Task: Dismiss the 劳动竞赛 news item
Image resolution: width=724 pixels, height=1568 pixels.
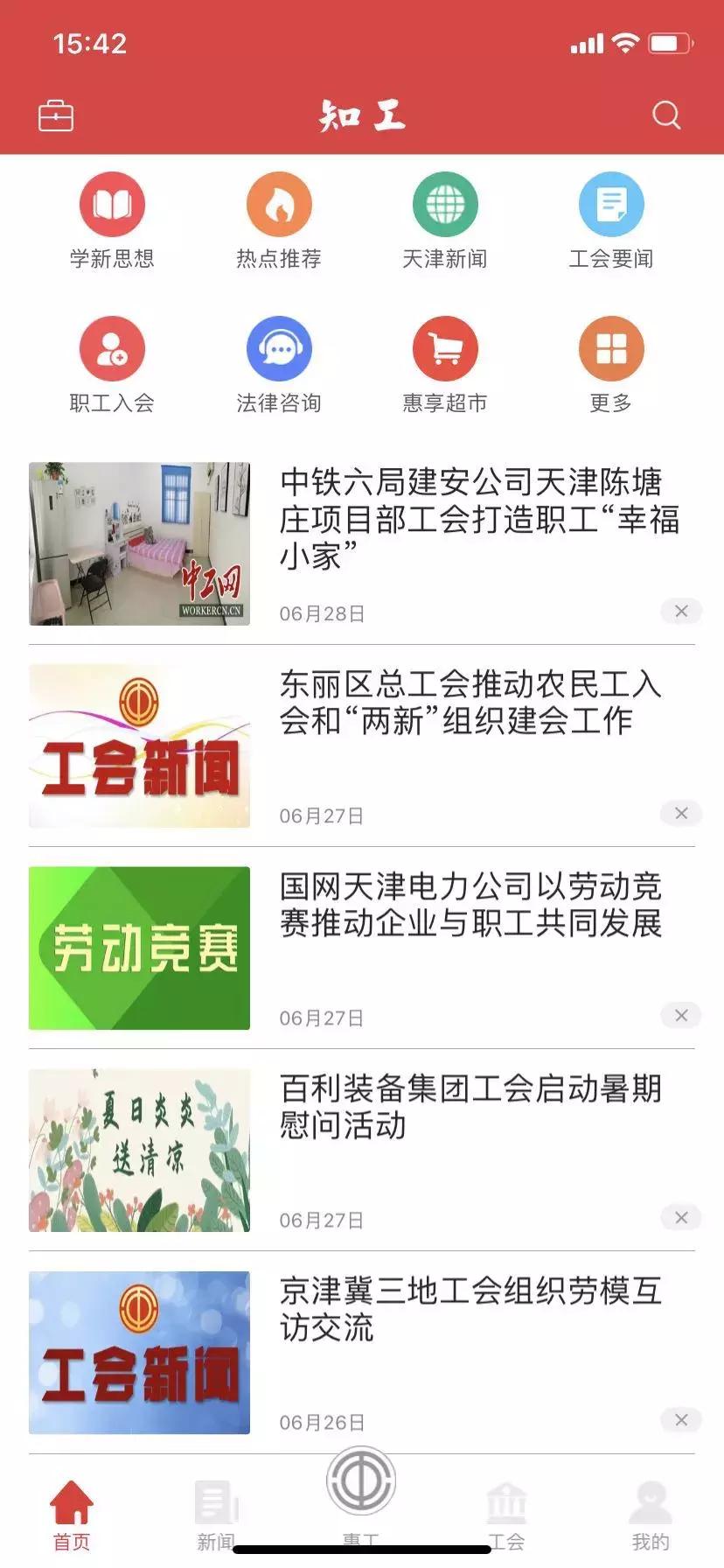Action: pyautogui.click(x=681, y=1015)
